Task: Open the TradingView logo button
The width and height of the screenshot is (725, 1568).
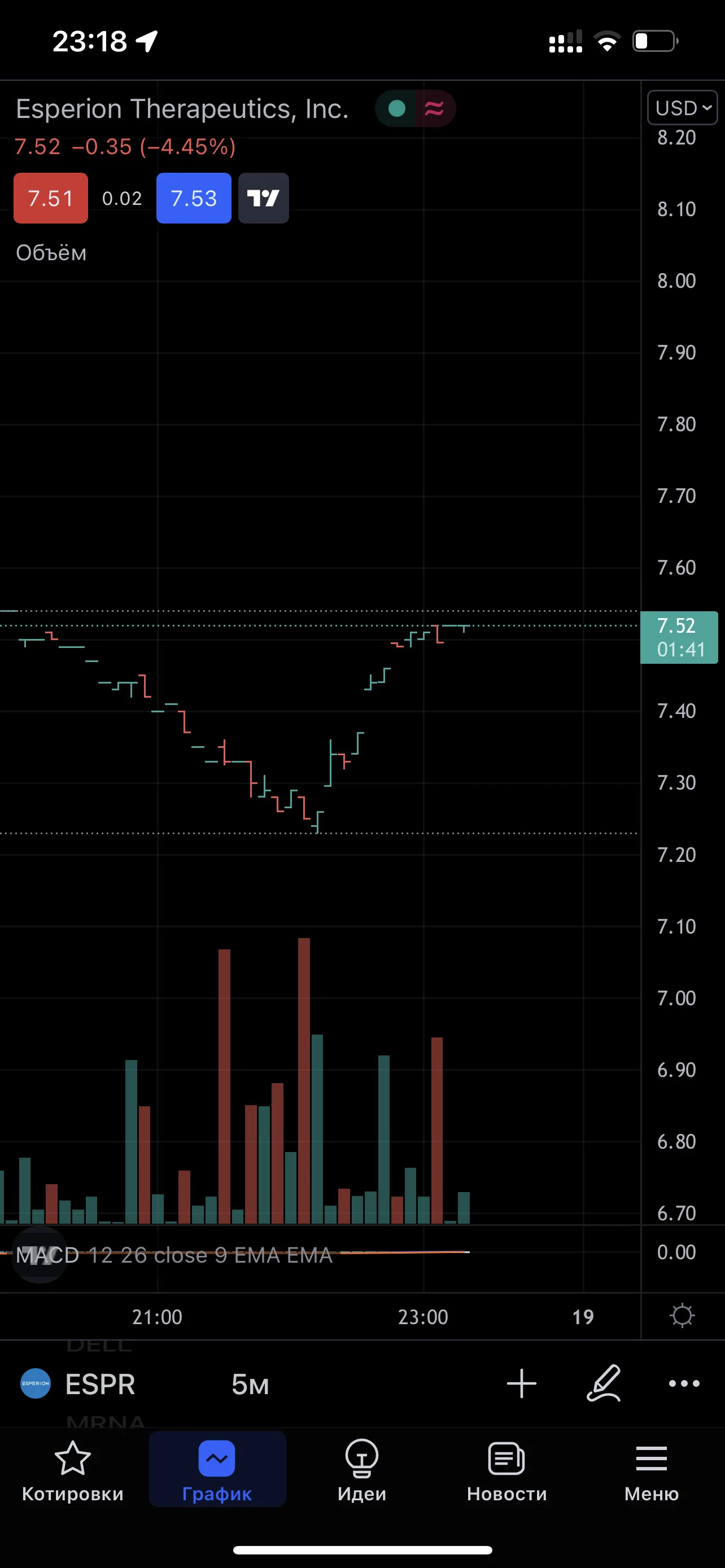Action: coord(263,198)
